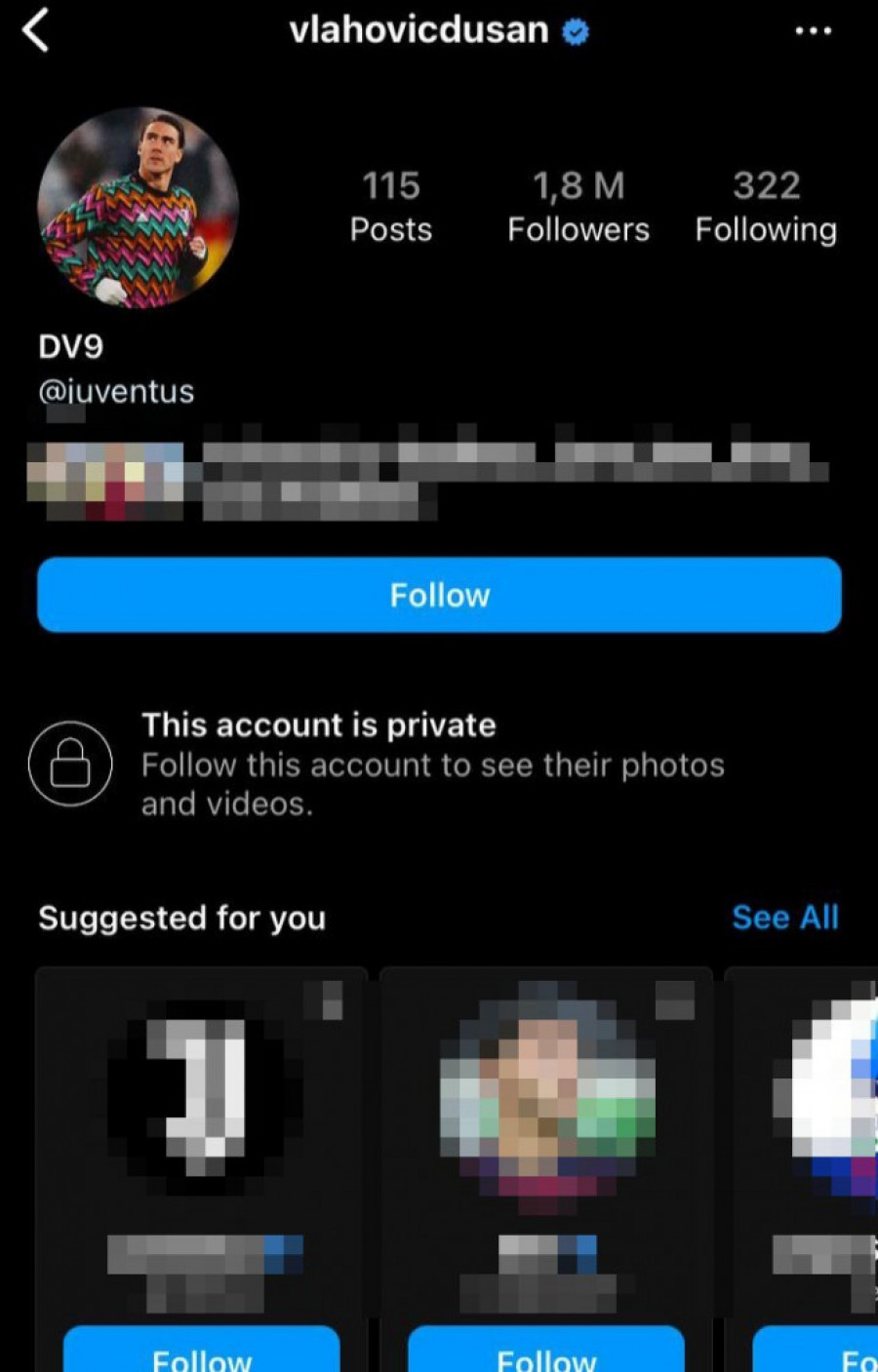Screen dimensions: 878x1372
Task: Go back with the arrow icon
Action: coord(36,30)
